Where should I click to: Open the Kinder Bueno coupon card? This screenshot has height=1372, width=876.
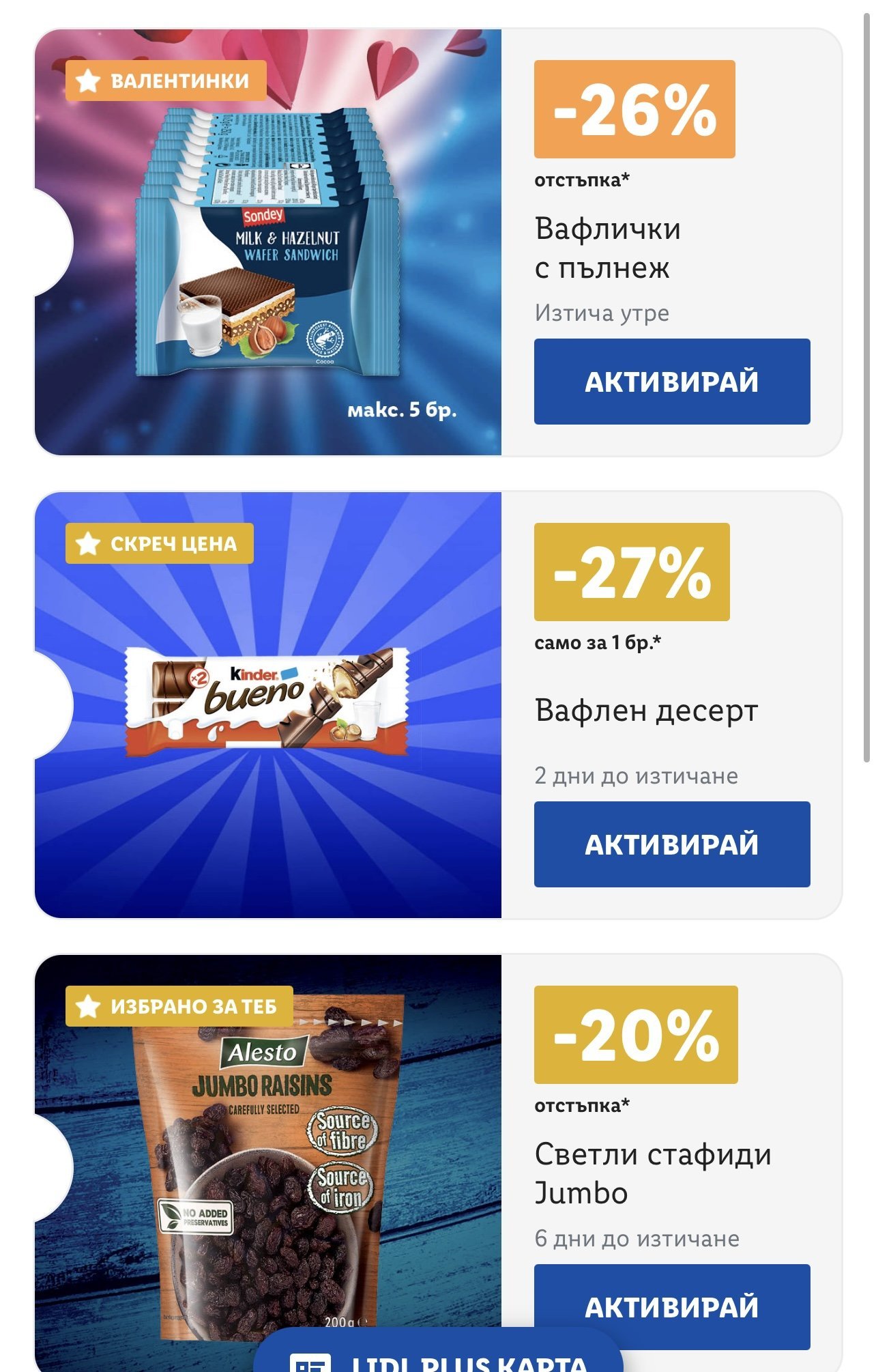[267, 704]
